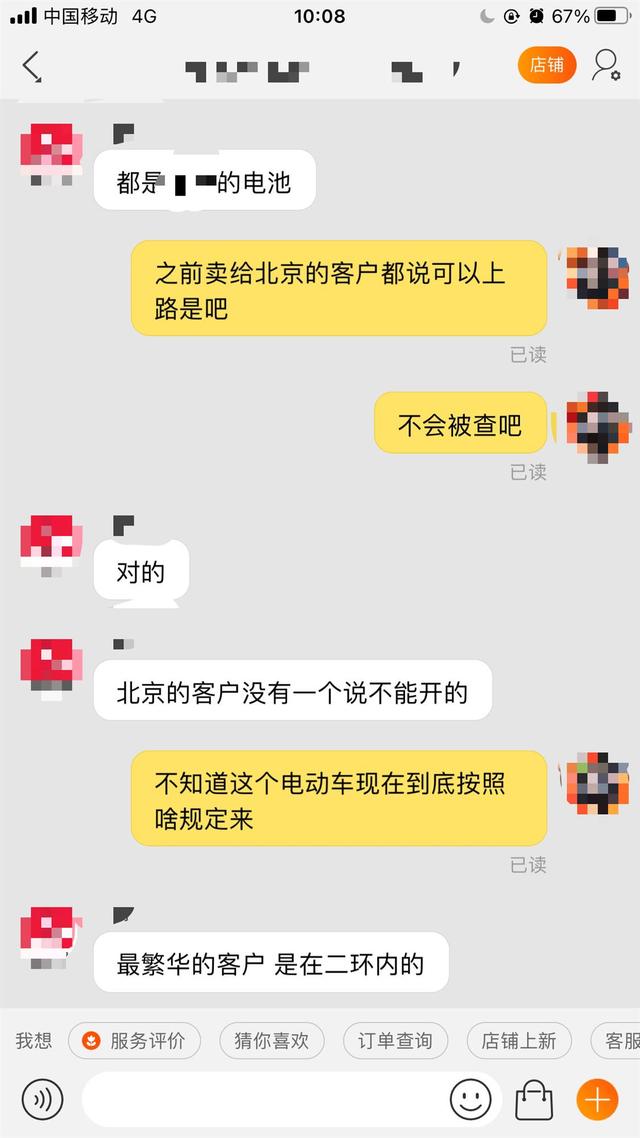Select the 服务评价 quick chip
The height and width of the screenshot is (1138, 640).
[134, 1041]
